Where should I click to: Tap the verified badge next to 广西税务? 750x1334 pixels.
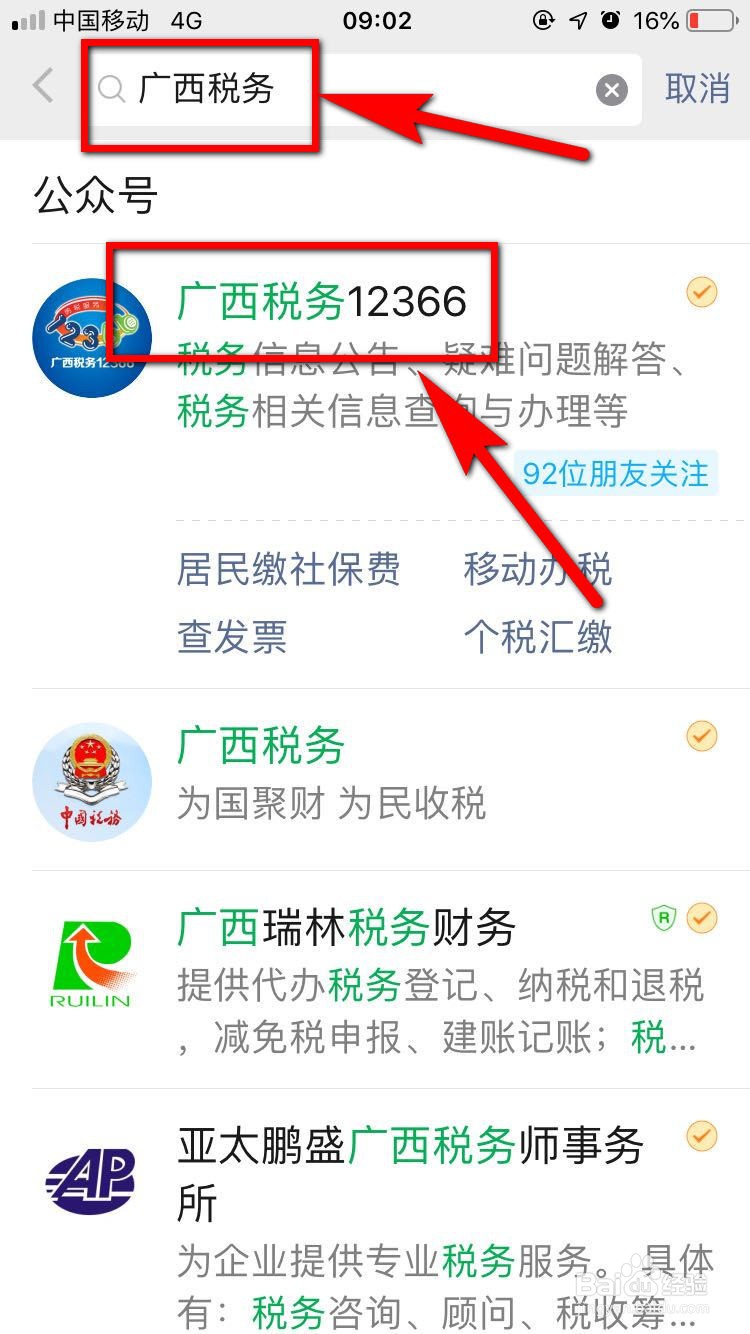coord(701,736)
